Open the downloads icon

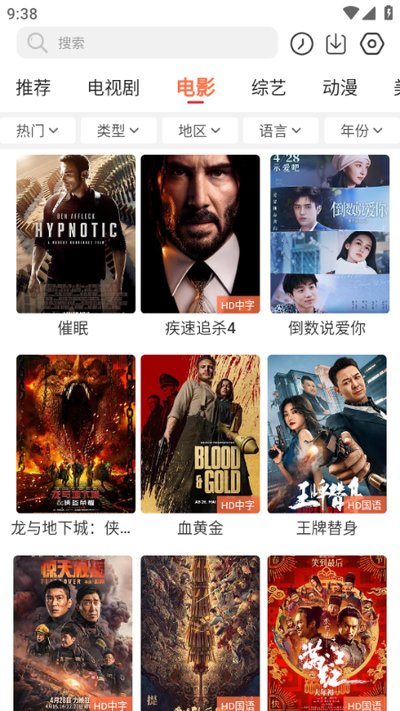(336, 44)
